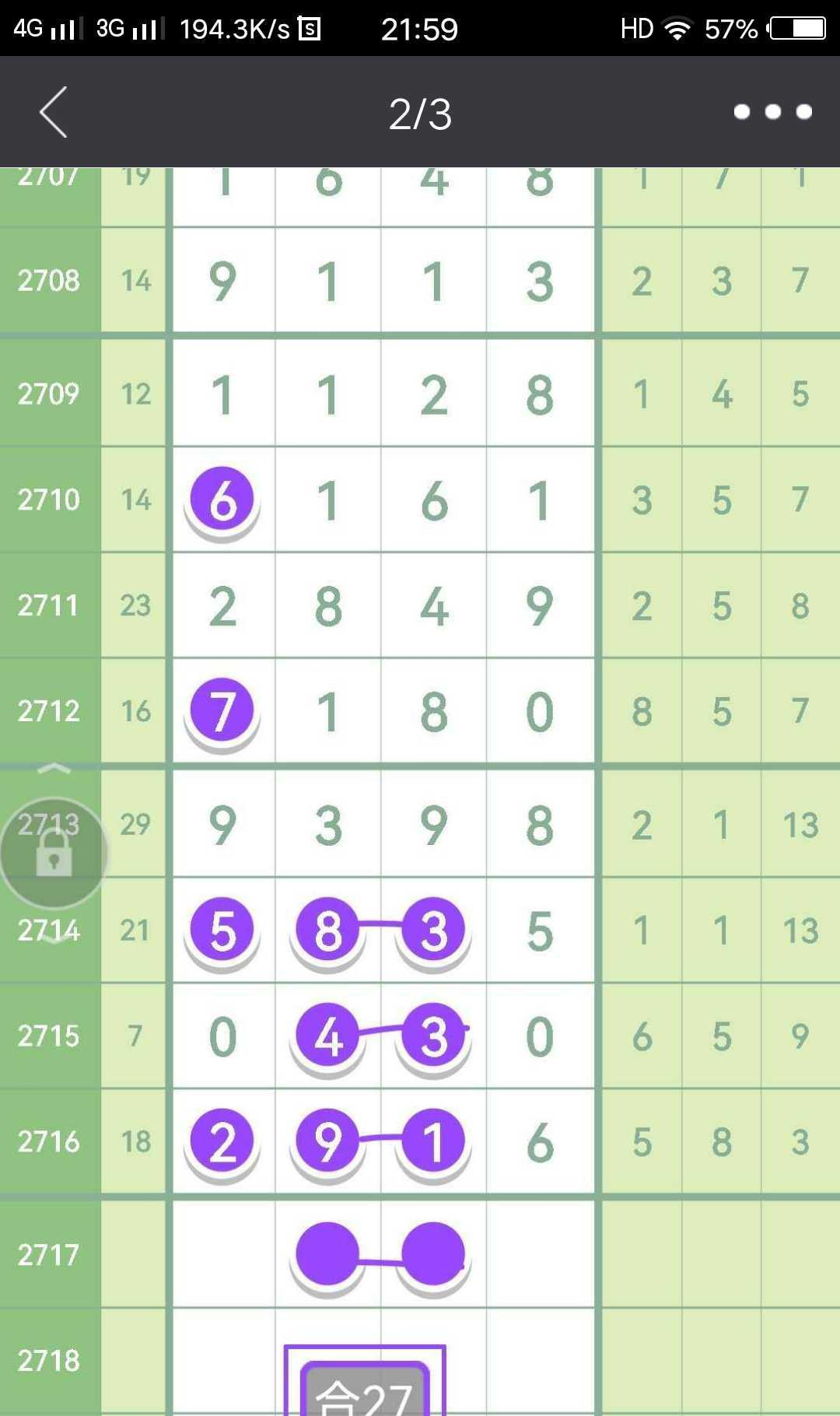Open the three-dot overflow menu
Viewport: 840px width, 1416px height.
[x=772, y=112]
